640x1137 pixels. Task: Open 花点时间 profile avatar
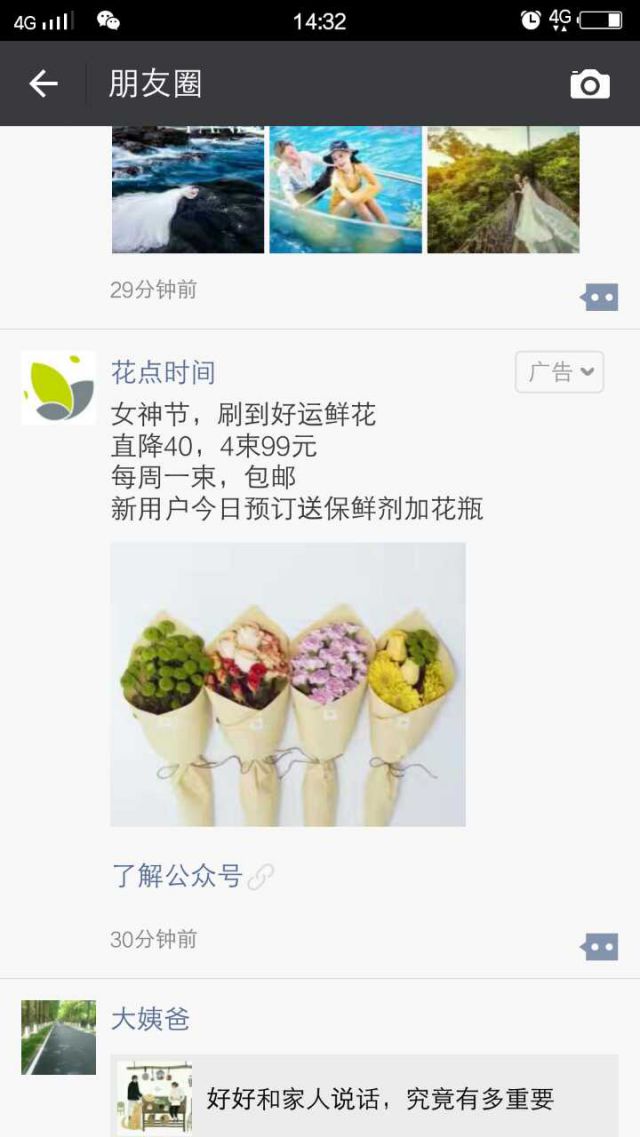pyautogui.click(x=59, y=388)
